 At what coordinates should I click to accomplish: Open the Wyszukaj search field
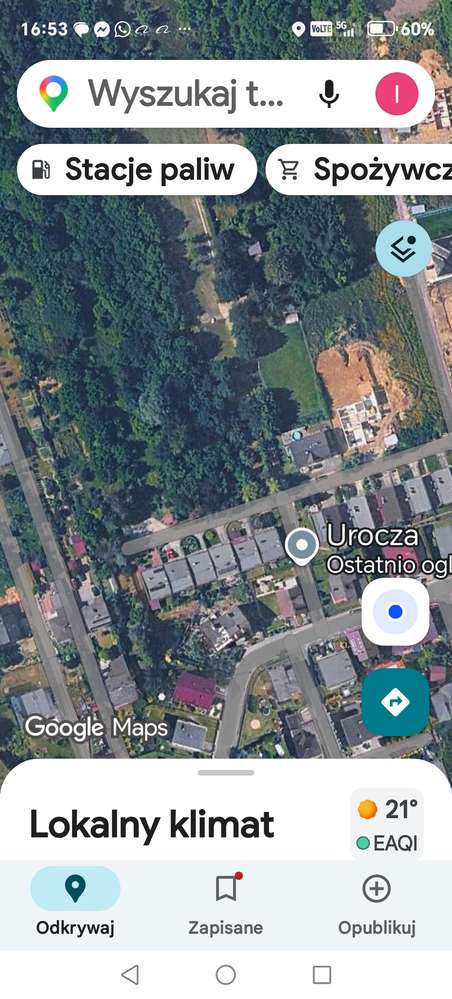(185, 94)
